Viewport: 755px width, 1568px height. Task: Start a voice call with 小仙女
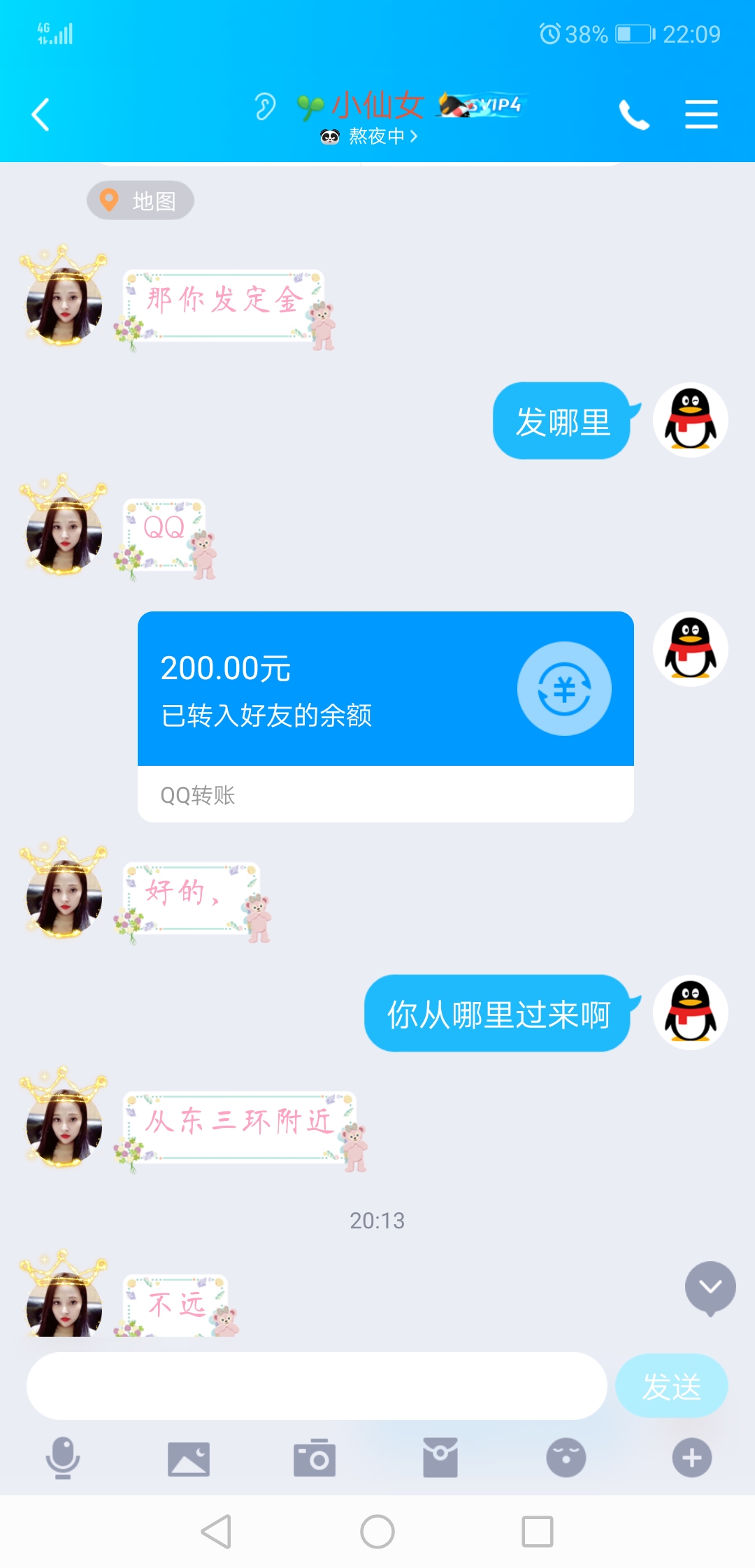pyautogui.click(x=634, y=115)
